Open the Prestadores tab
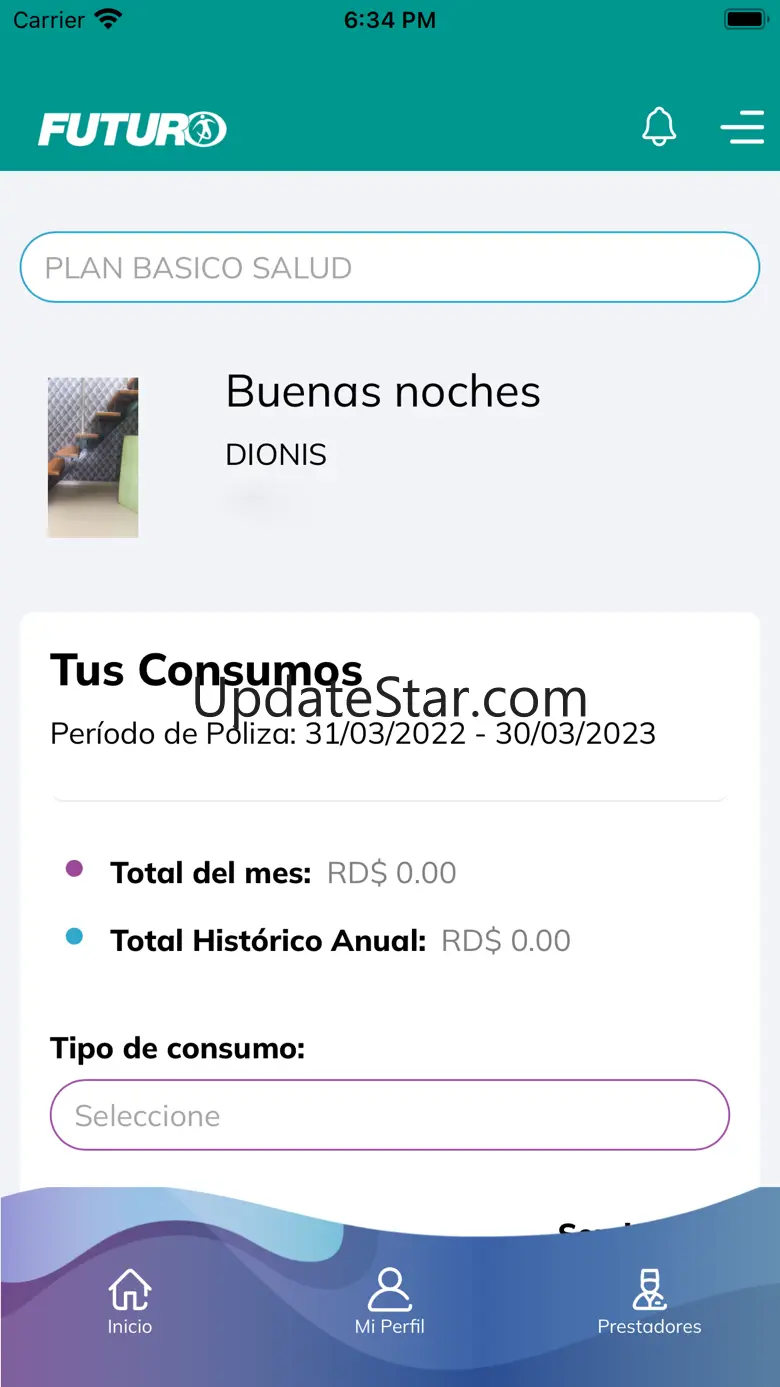 [x=649, y=1301]
